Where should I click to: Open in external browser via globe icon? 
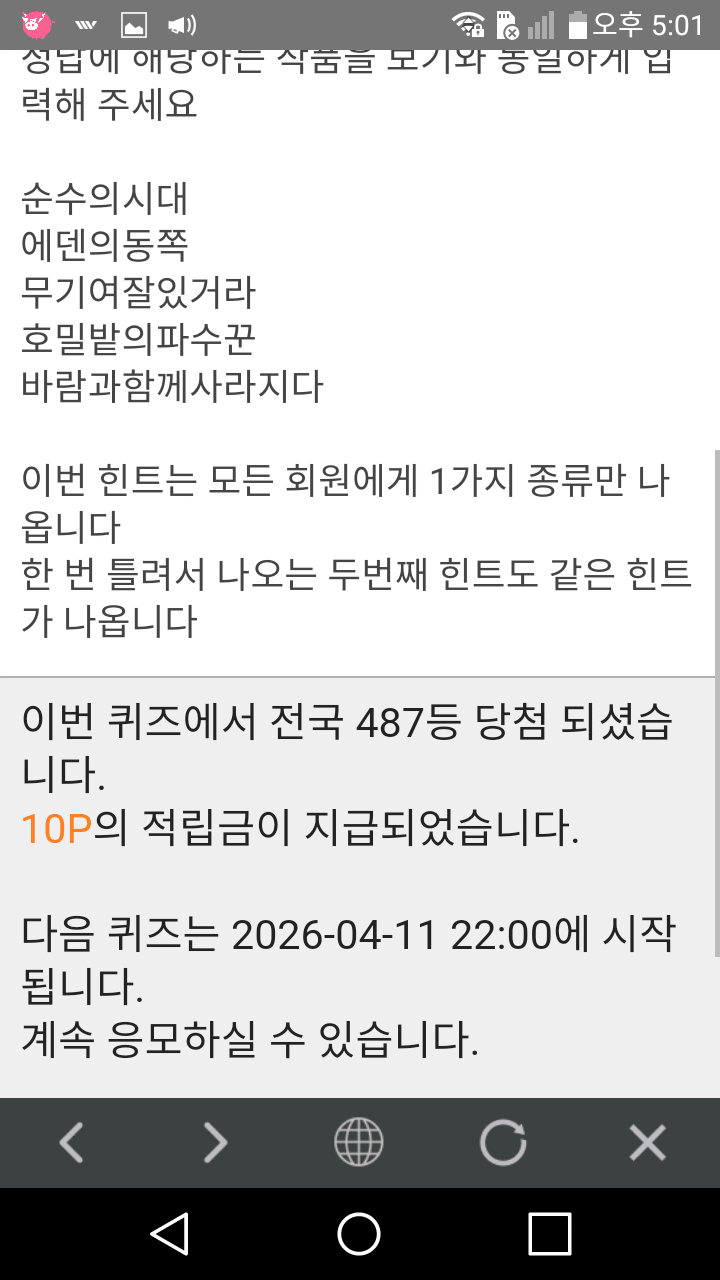[x=358, y=1142]
